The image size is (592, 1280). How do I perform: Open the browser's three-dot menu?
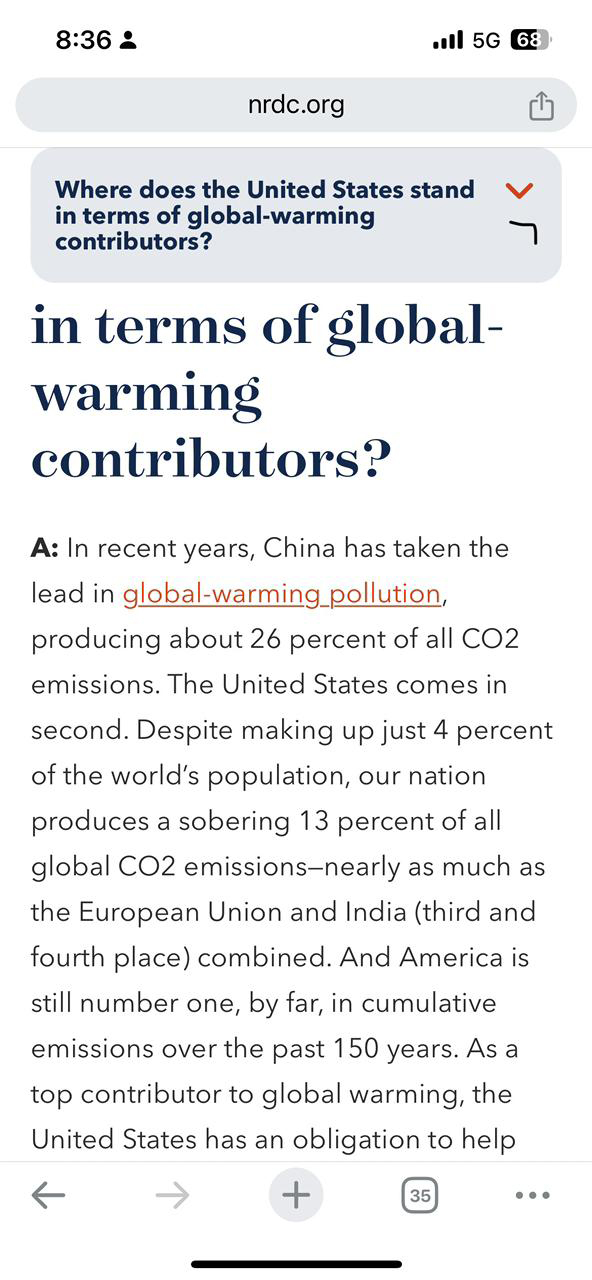pos(532,1195)
